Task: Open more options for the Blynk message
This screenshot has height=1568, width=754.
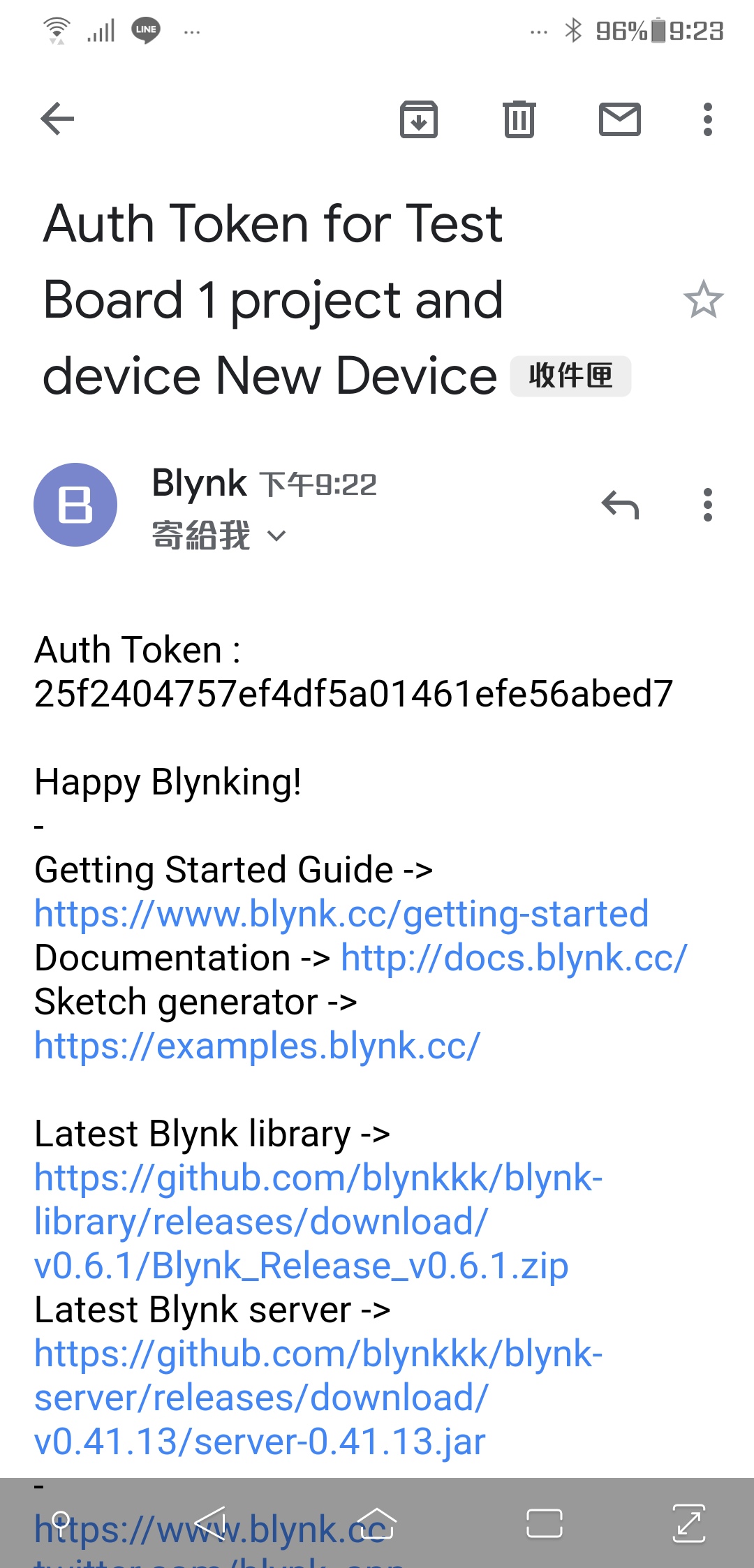Action: point(707,505)
